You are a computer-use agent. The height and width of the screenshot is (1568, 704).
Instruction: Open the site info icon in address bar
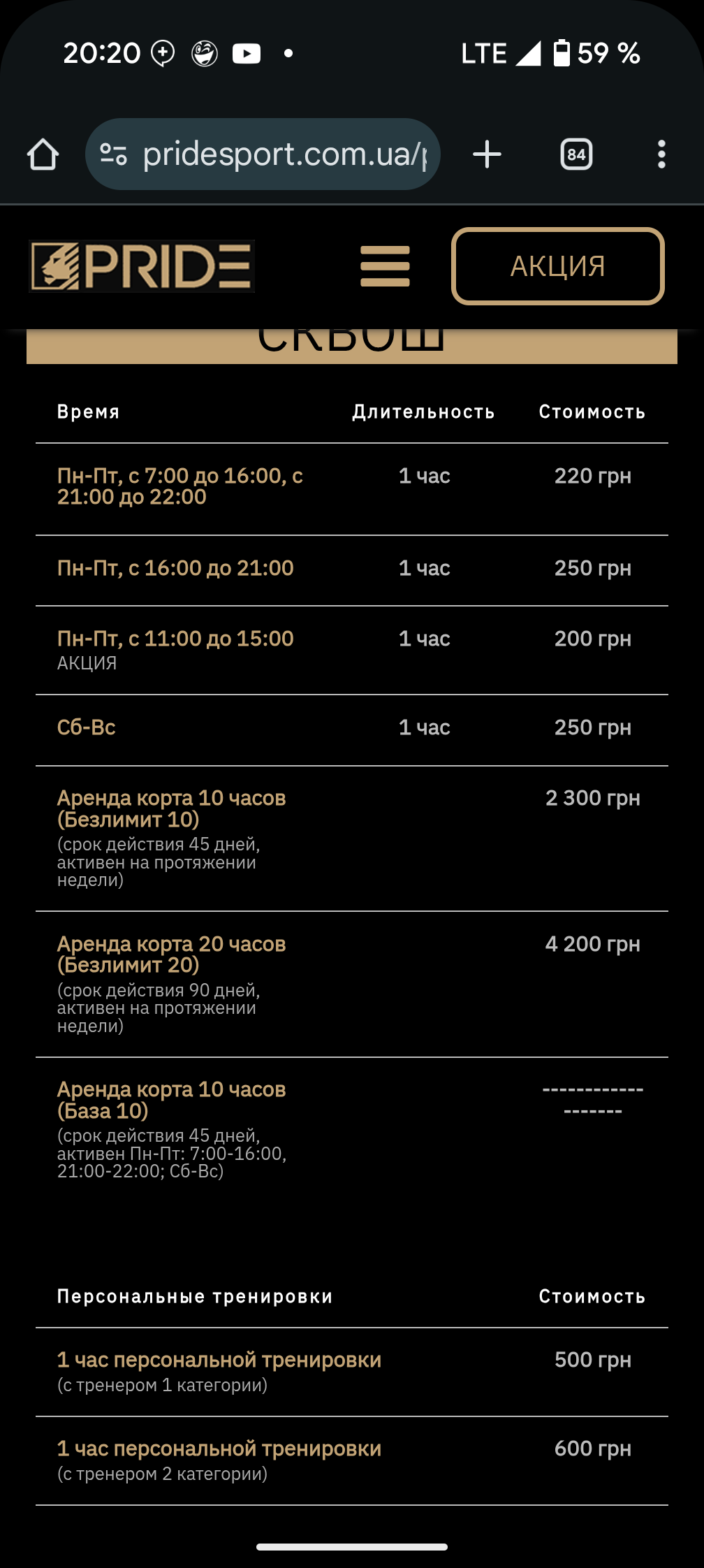point(113,154)
